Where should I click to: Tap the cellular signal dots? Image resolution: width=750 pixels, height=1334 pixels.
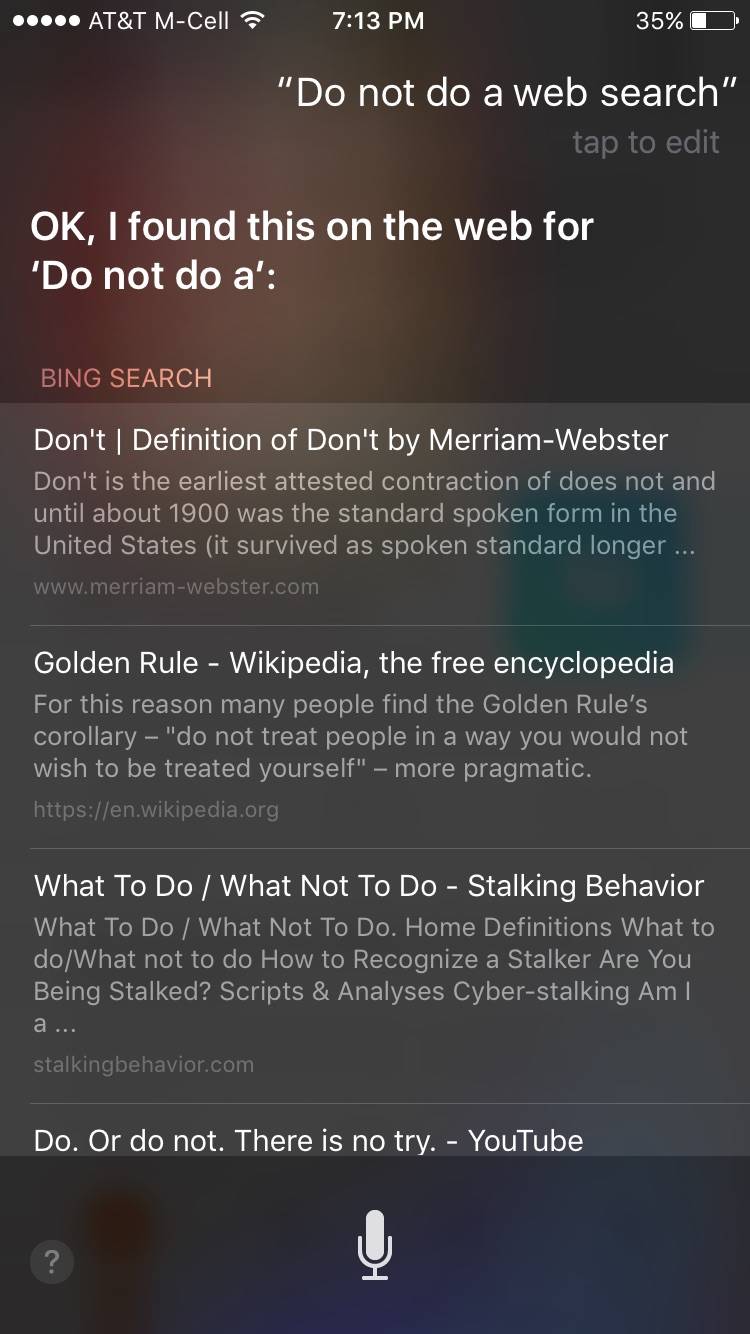[x=48, y=20]
